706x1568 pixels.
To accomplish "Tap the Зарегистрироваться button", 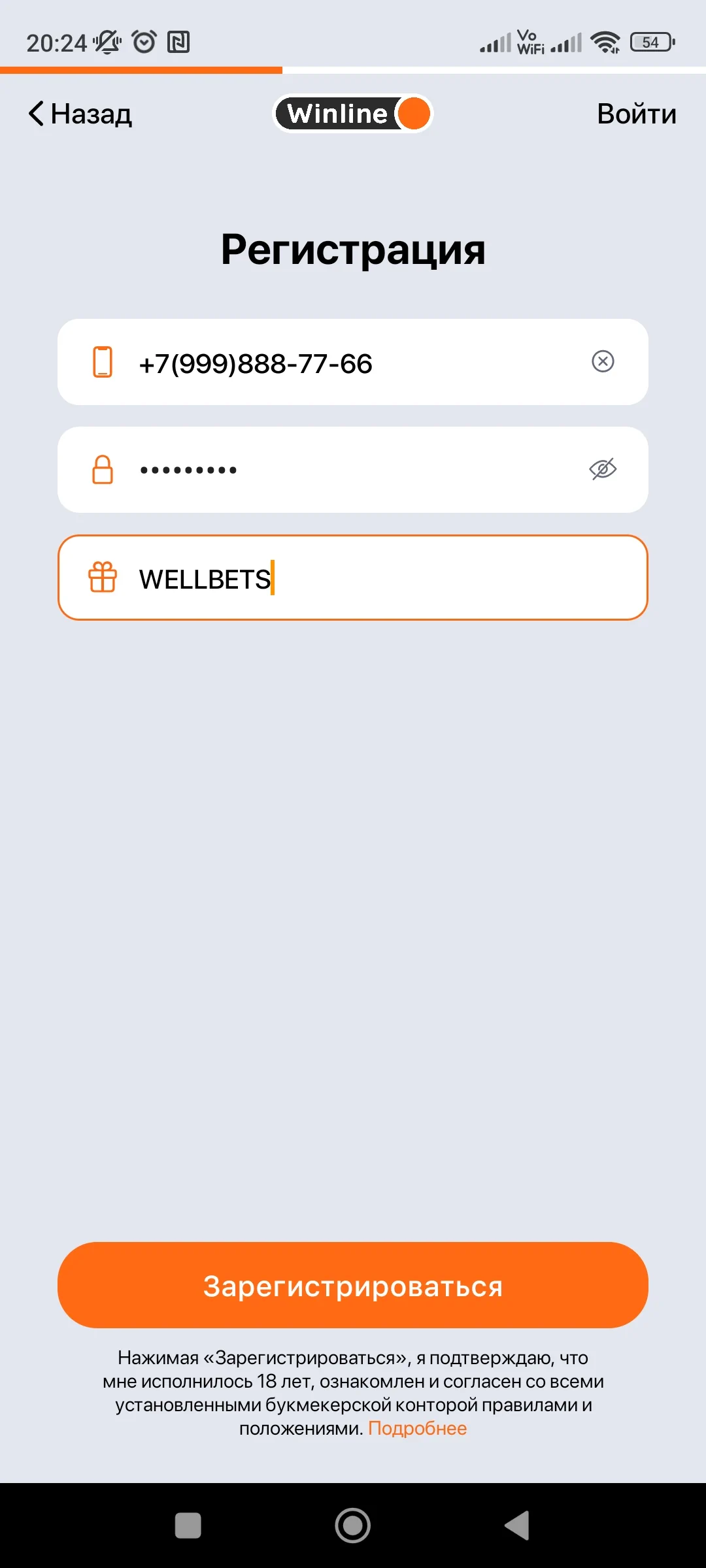I will click(353, 1285).
